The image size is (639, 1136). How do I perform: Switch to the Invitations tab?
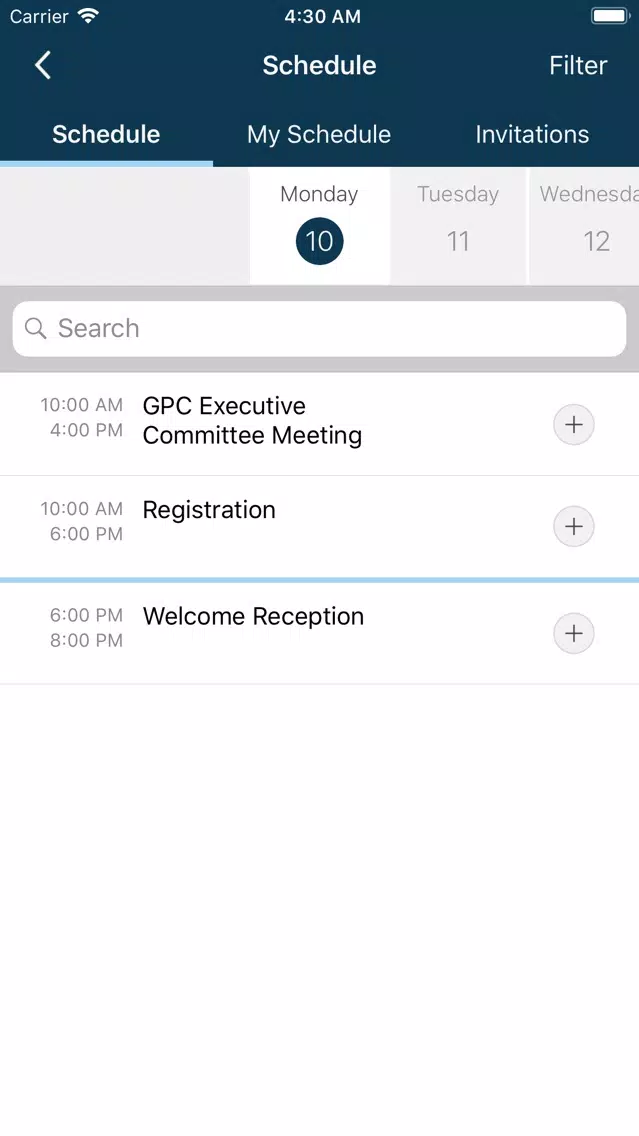click(x=532, y=134)
